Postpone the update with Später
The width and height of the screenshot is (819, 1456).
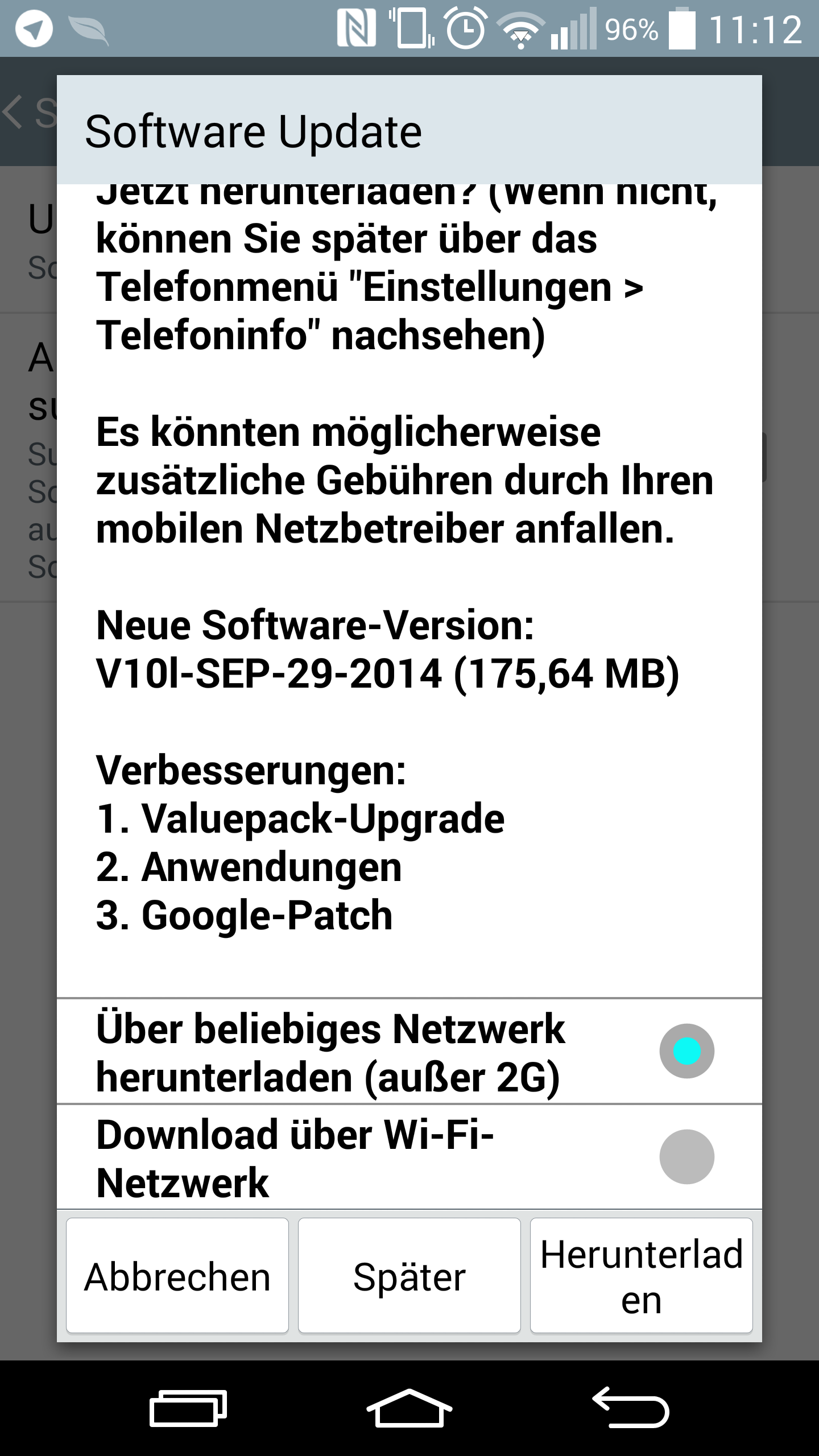coord(409,1276)
